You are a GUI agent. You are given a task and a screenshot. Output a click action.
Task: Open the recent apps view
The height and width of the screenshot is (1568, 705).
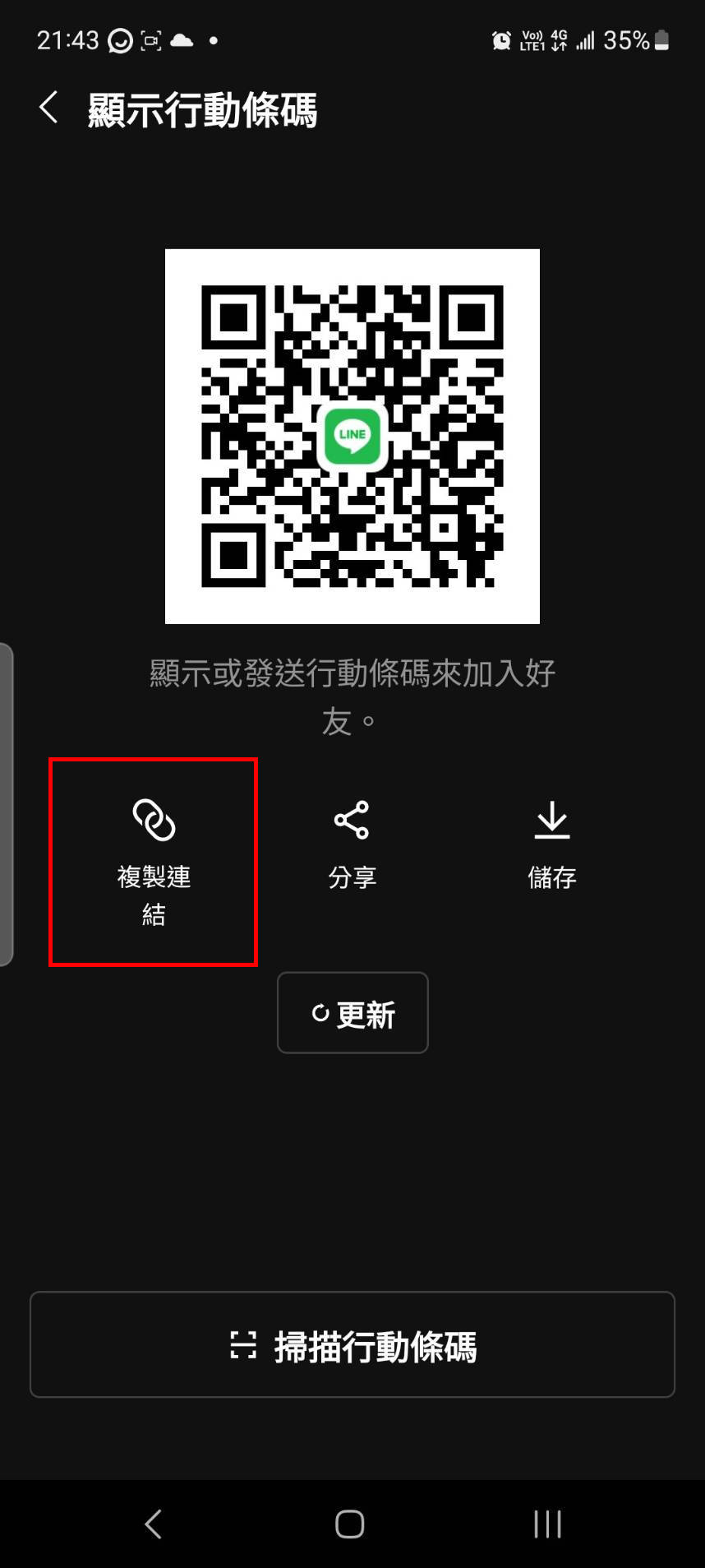click(x=547, y=1524)
